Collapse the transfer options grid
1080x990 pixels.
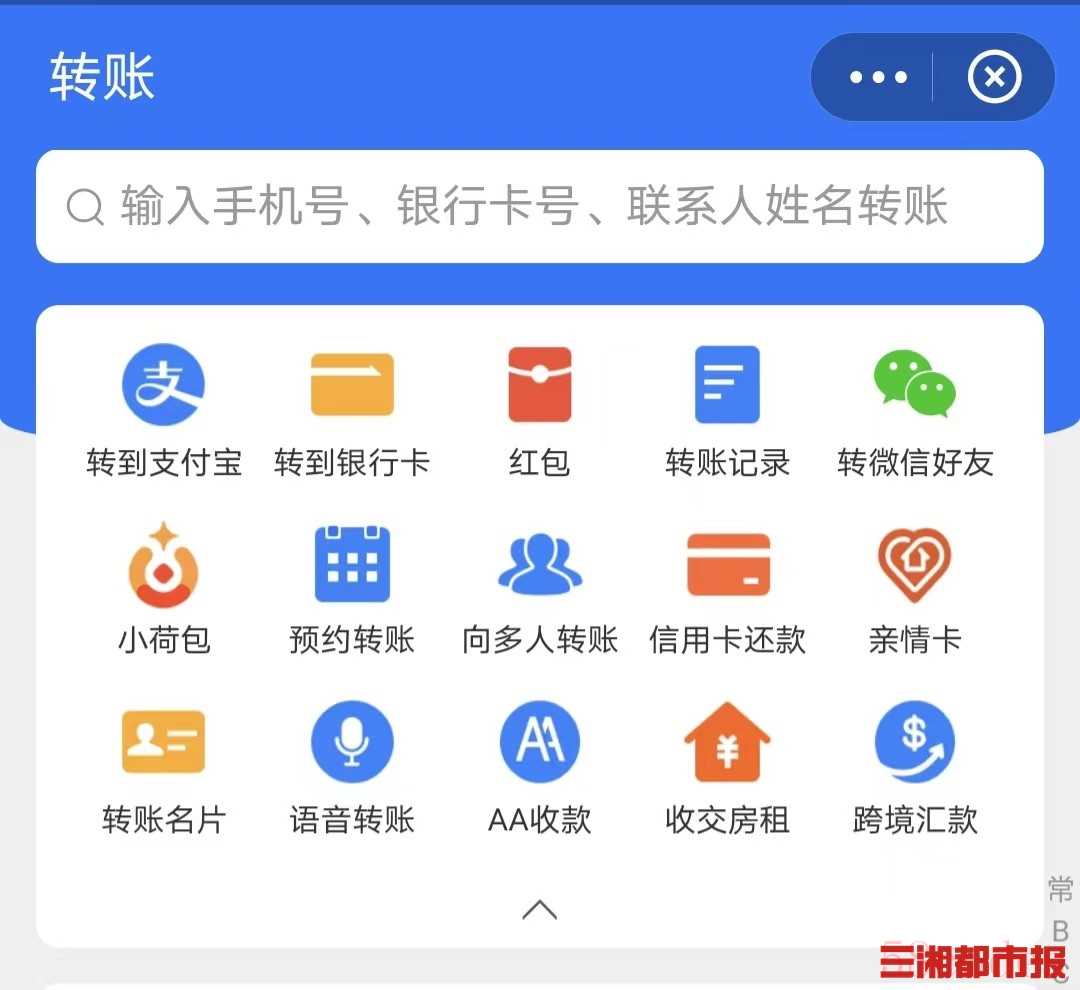pos(540,909)
